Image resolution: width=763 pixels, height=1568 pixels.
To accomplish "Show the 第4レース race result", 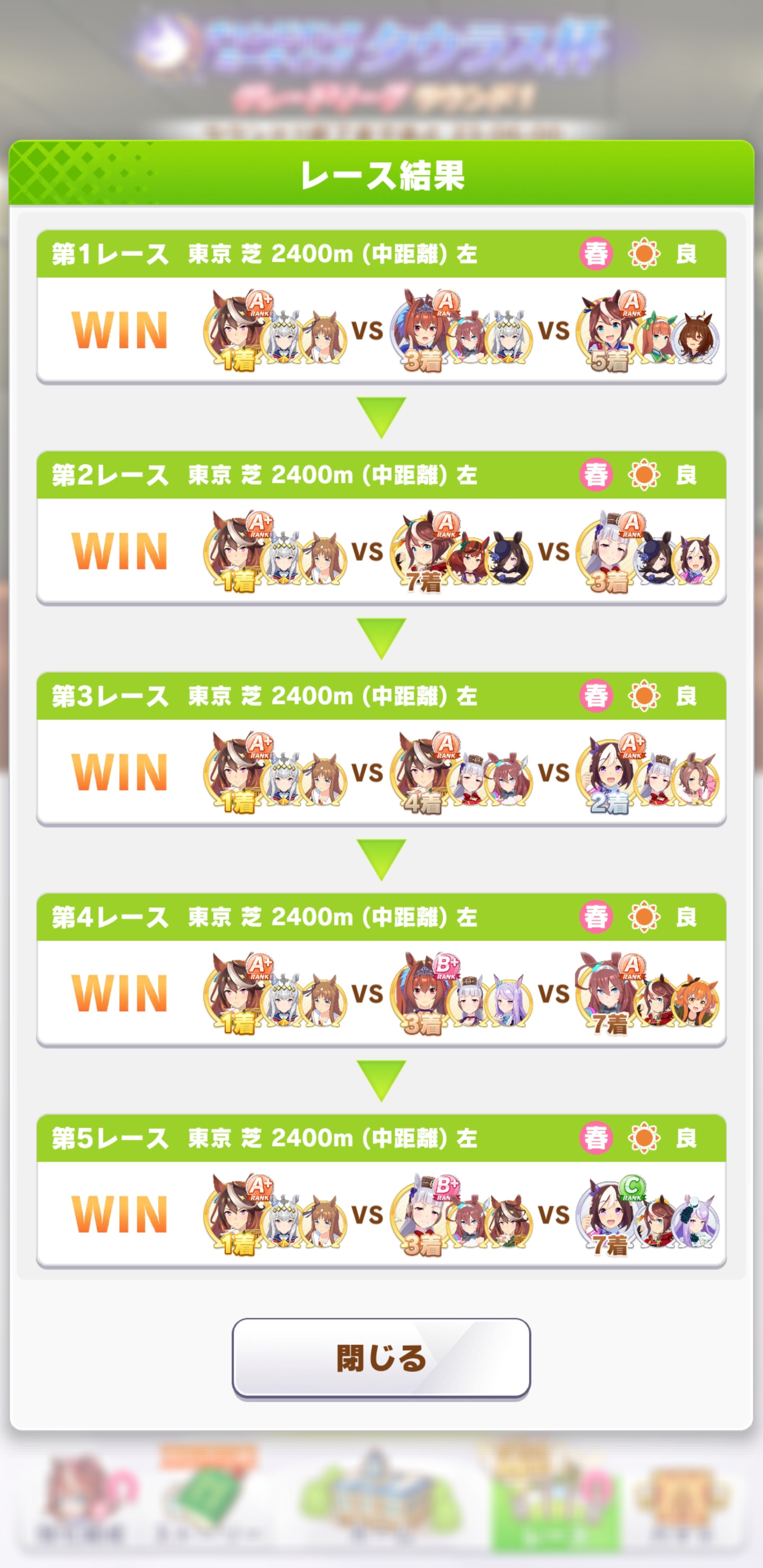I will point(381,969).
